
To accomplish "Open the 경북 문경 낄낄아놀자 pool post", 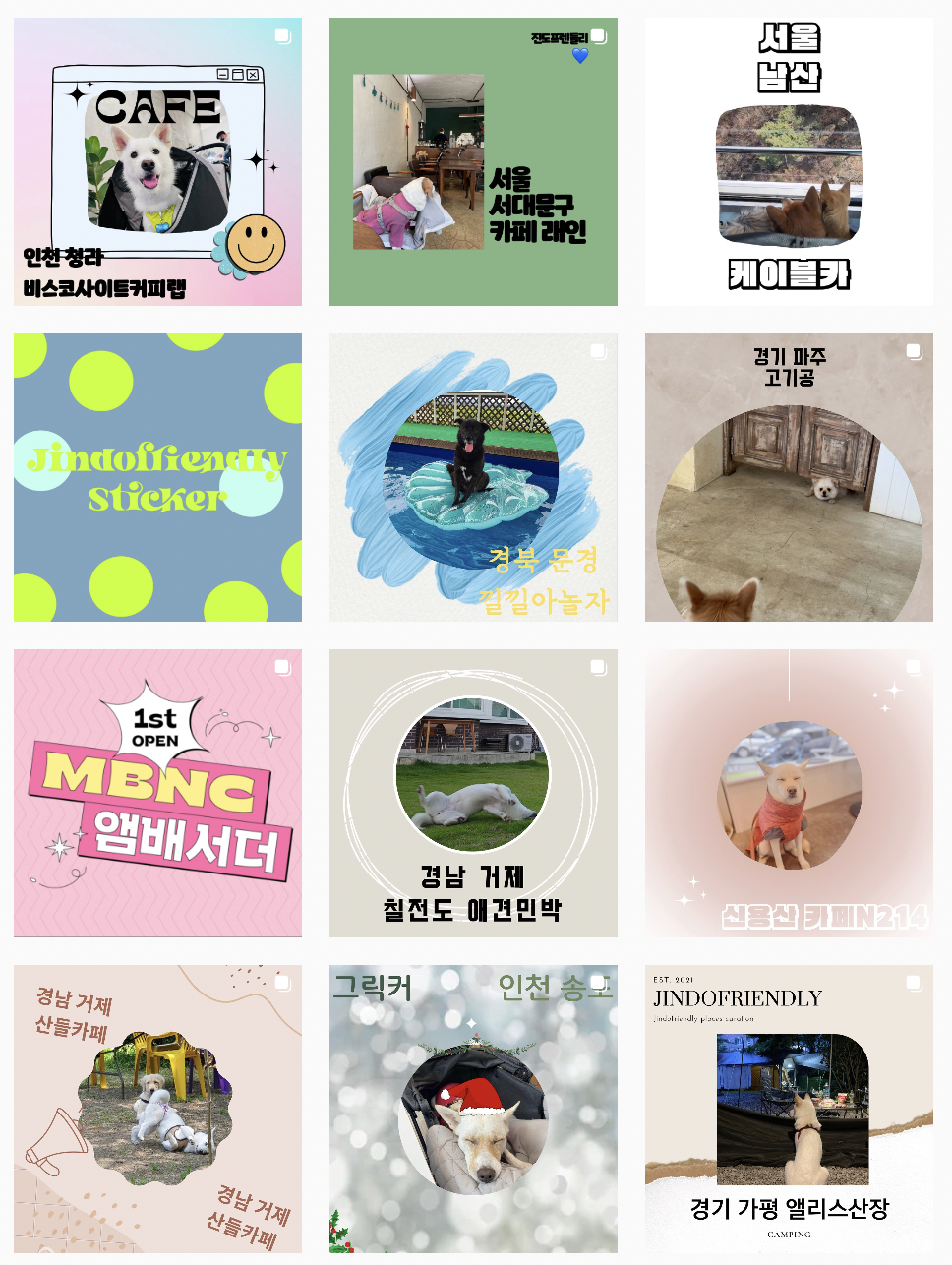I will (473, 477).
